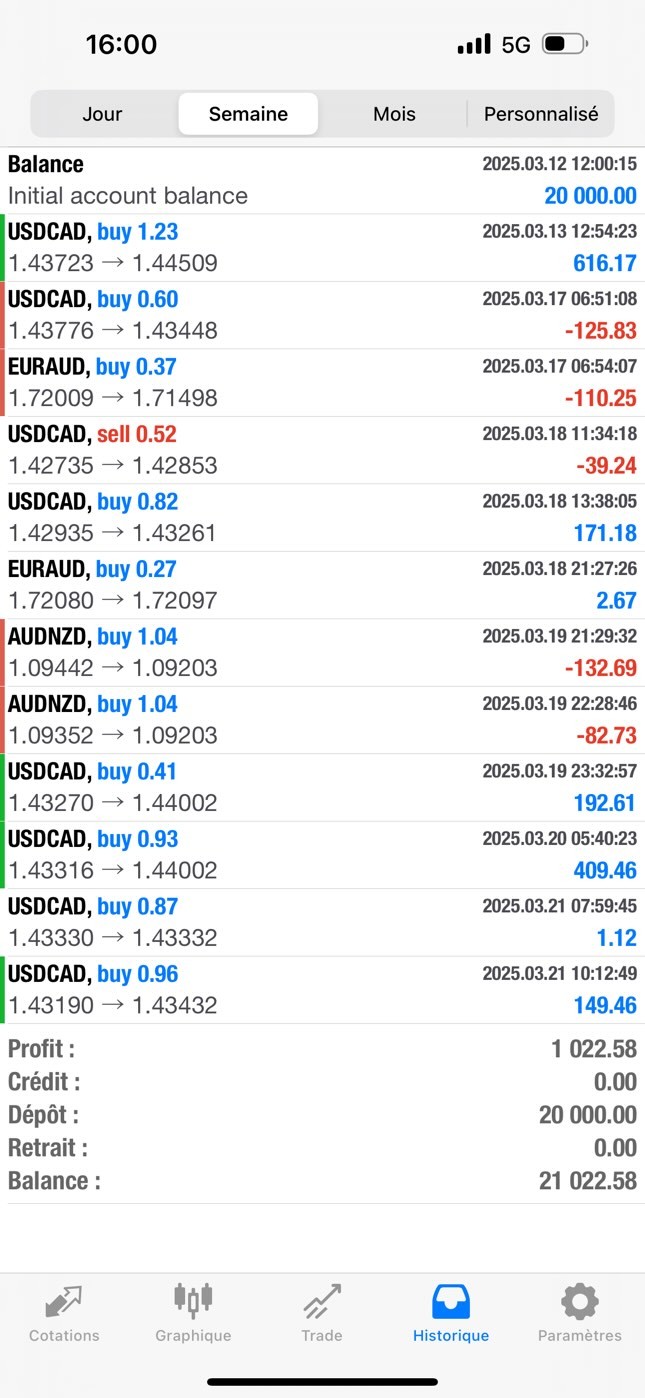Open EURAUD buy 0.27 trade details
Image resolution: width=645 pixels, height=1398 pixels.
pos(322,585)
